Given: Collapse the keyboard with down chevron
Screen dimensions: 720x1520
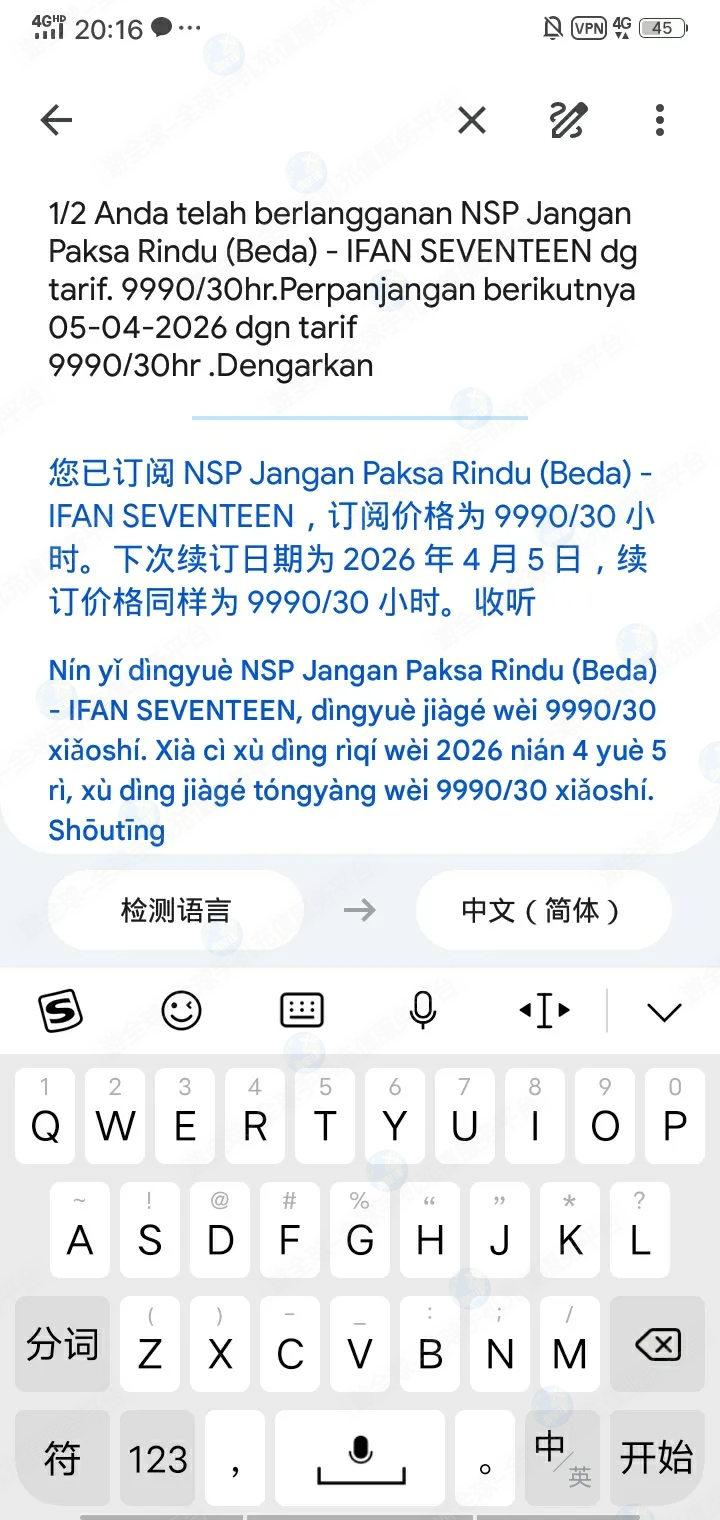Looking at the screenshot, I should point(664,1012).
